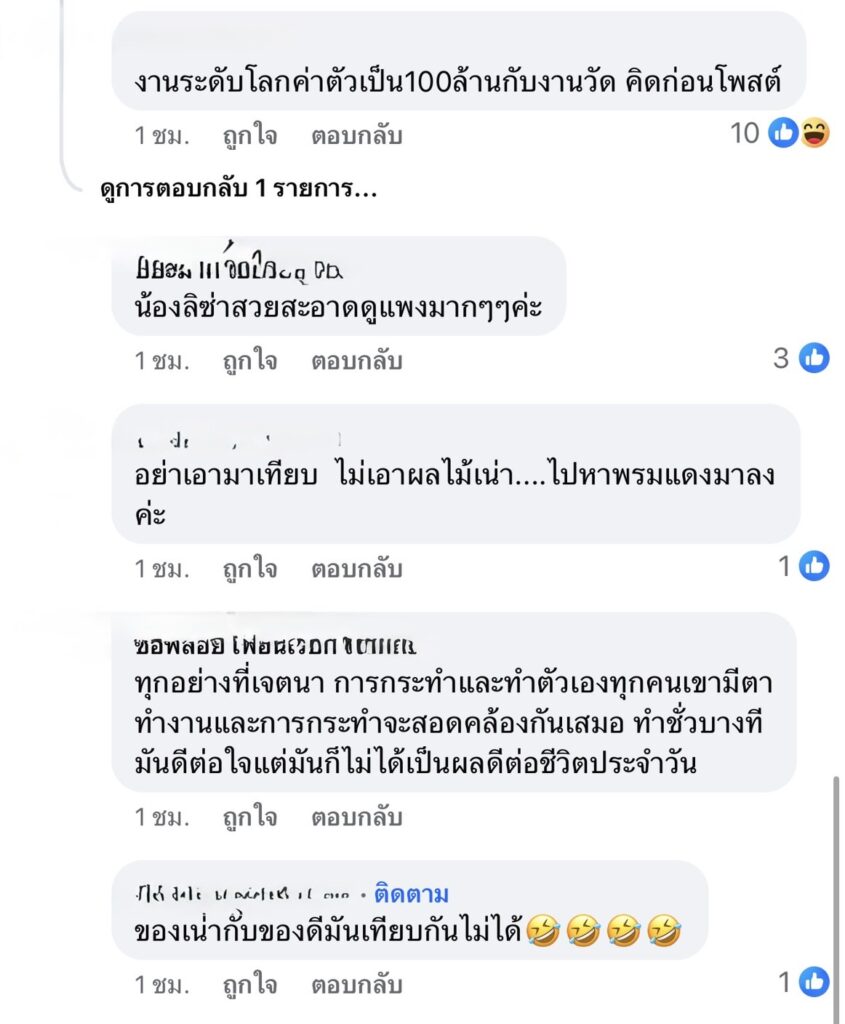Like the ของเน่ากับของดี comment
Image resolution: width=845 pixels, height=1024 pixels.
[249, 985]
